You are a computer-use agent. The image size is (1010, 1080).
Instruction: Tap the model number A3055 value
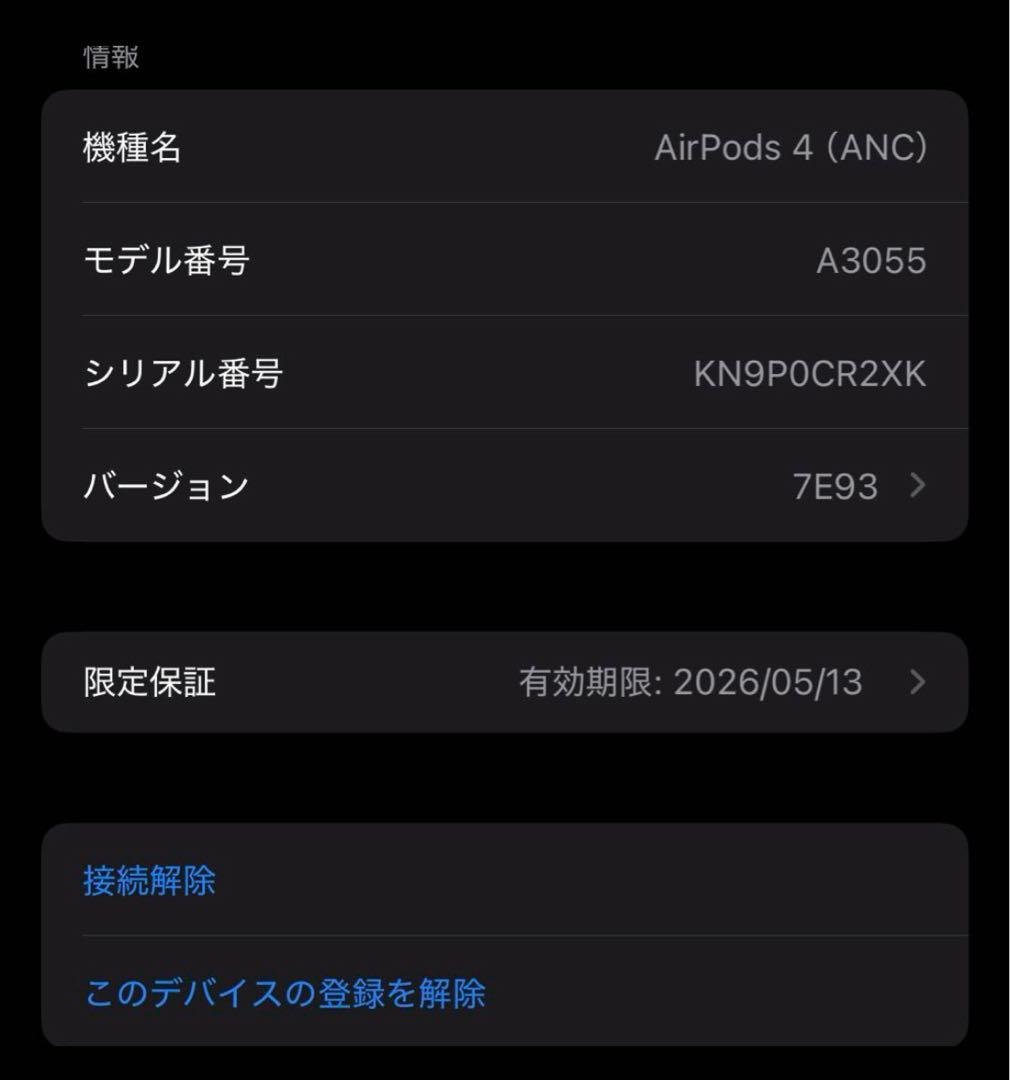point(872,260)
